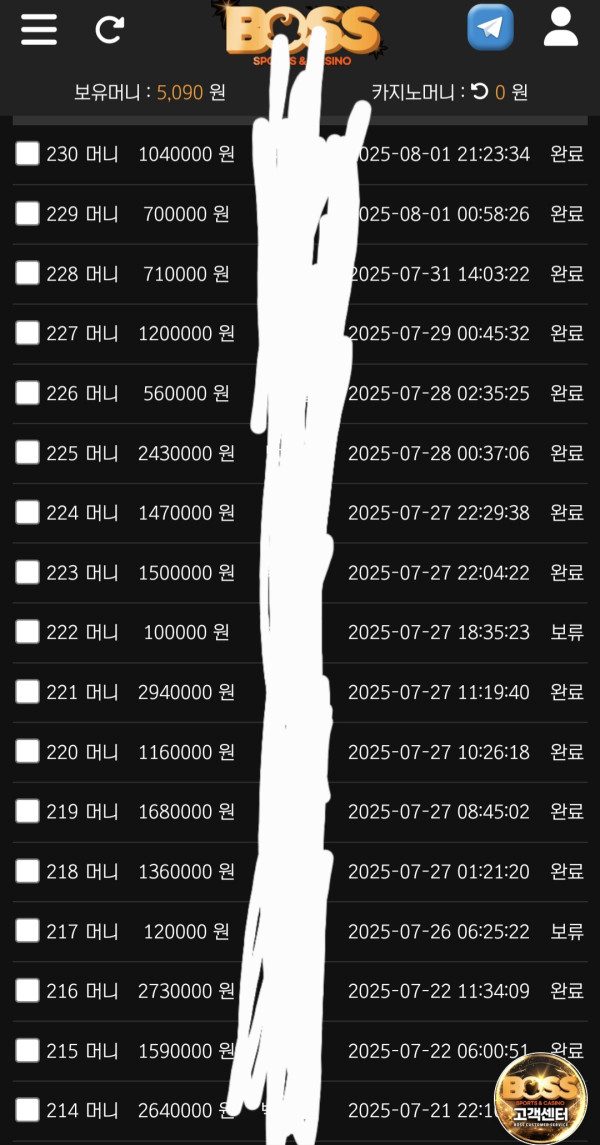Open the hamburger menu
This screenshot has height=1145, width=600.
click(x=39, y=28)
